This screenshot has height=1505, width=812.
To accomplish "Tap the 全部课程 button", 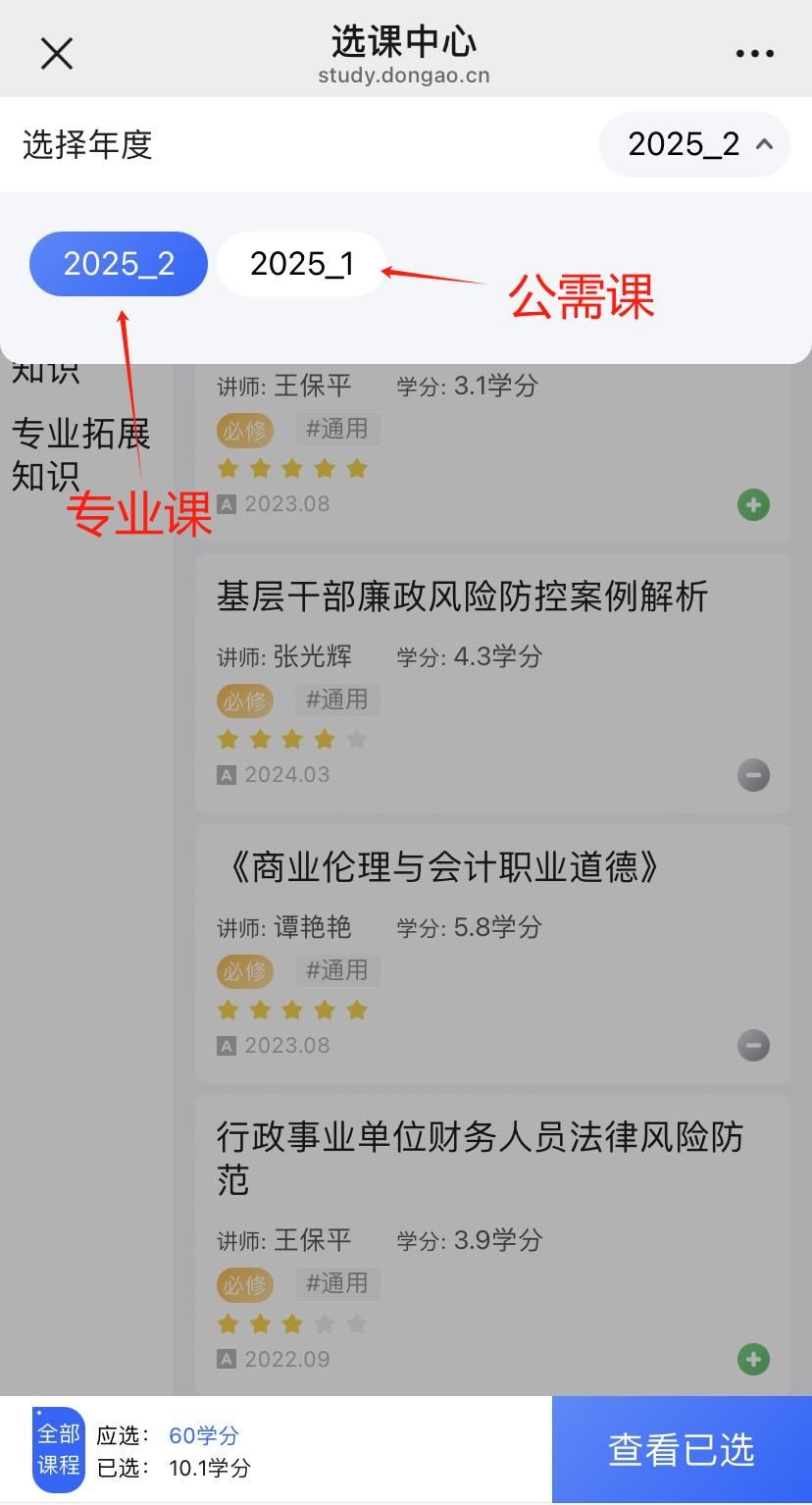I will tap(59, 1450).
